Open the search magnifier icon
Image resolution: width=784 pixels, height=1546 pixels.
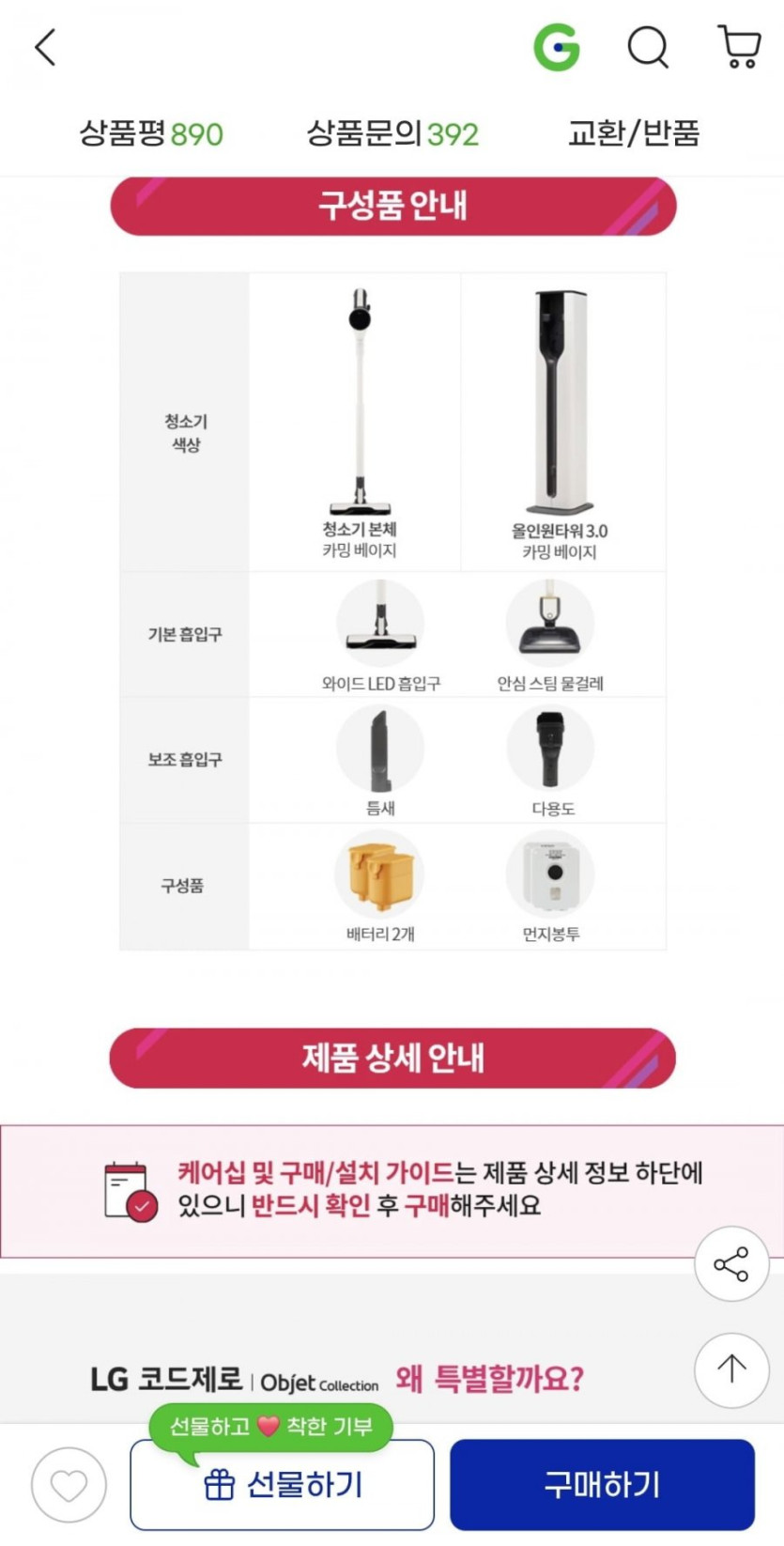(x=648, y=47)
